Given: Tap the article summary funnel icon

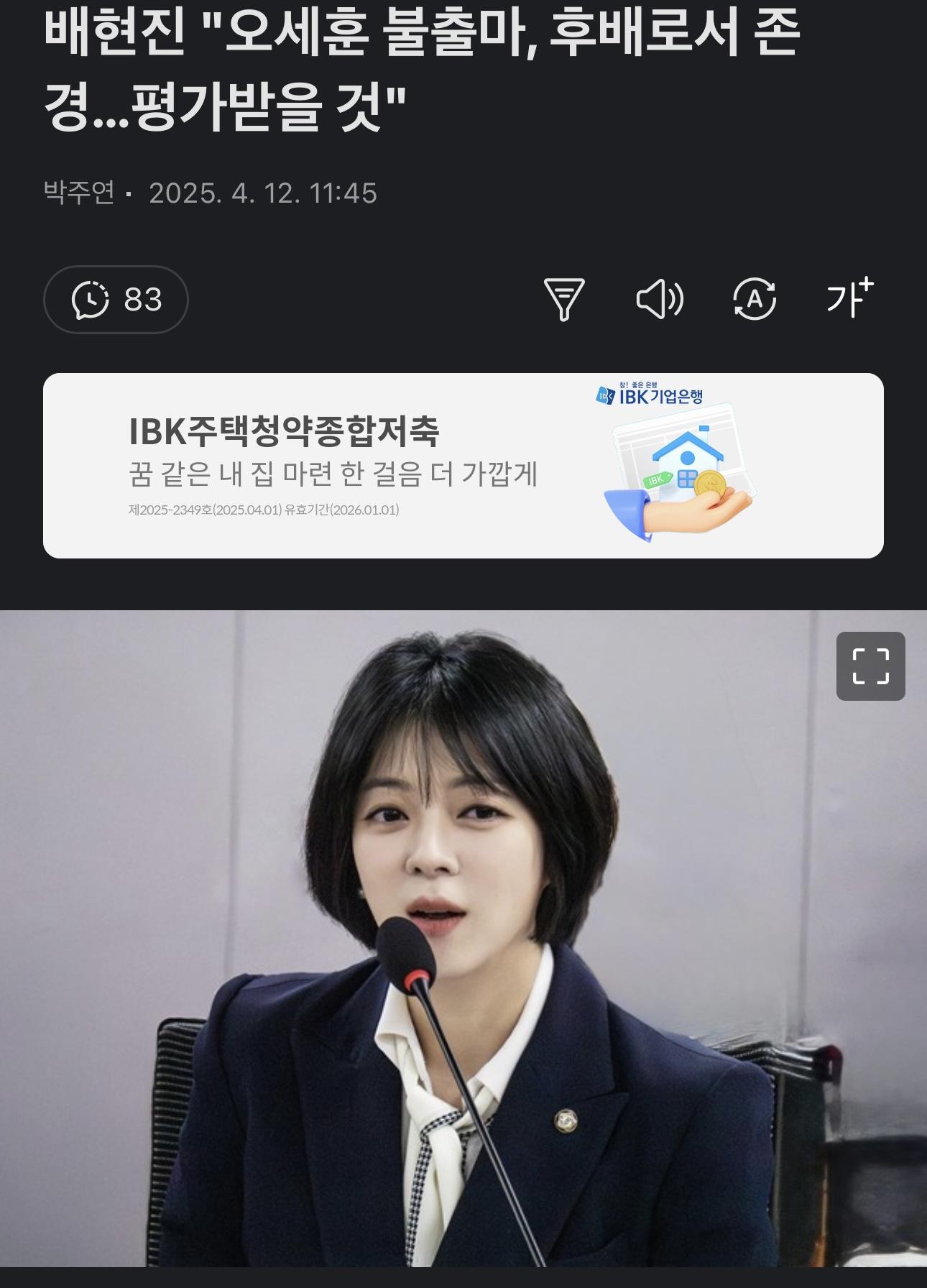Looking at the screenshot, I should coord(564,299).
